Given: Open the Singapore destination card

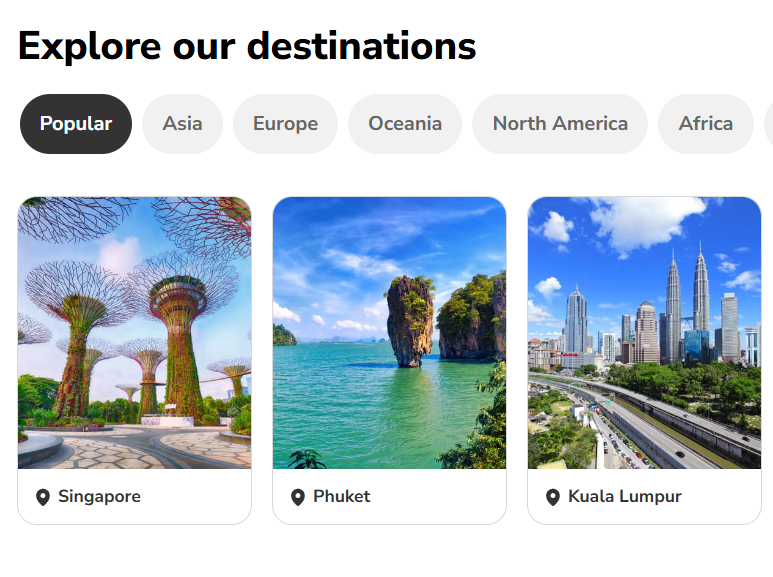Looking at the screenshot, I should [134, 360].
